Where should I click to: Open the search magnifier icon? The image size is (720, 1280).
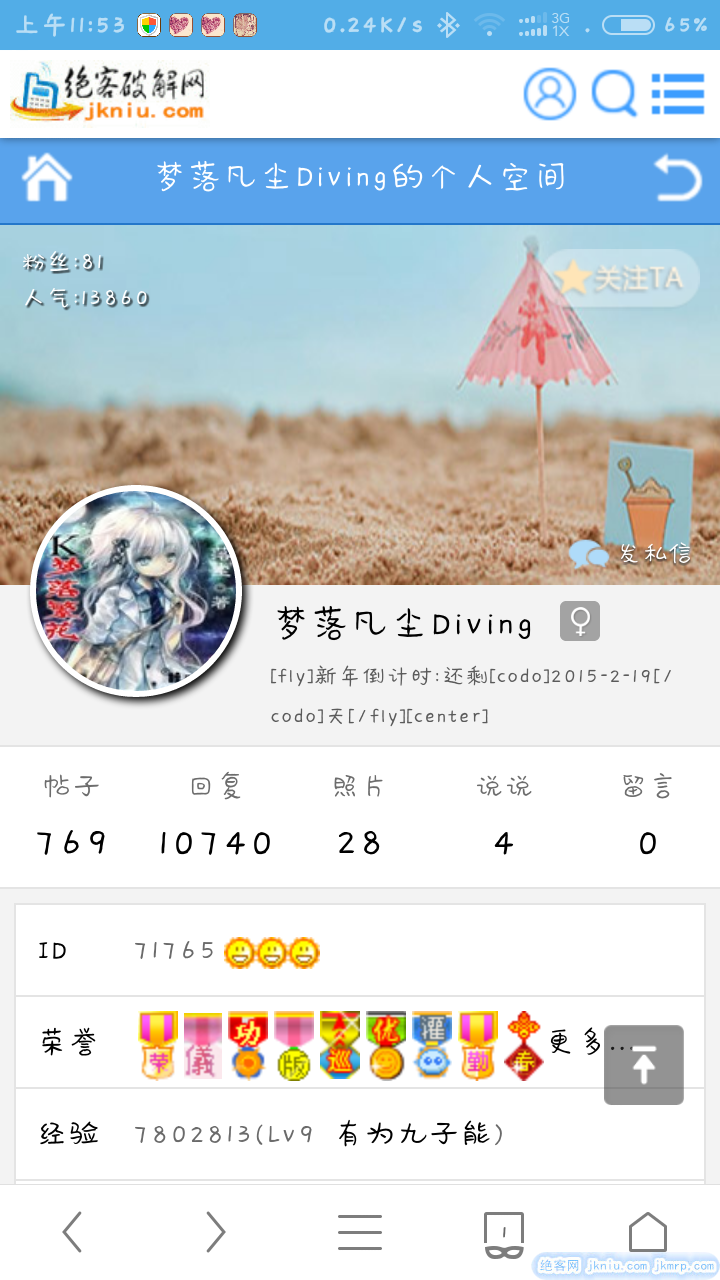click(x=614, y=95)
